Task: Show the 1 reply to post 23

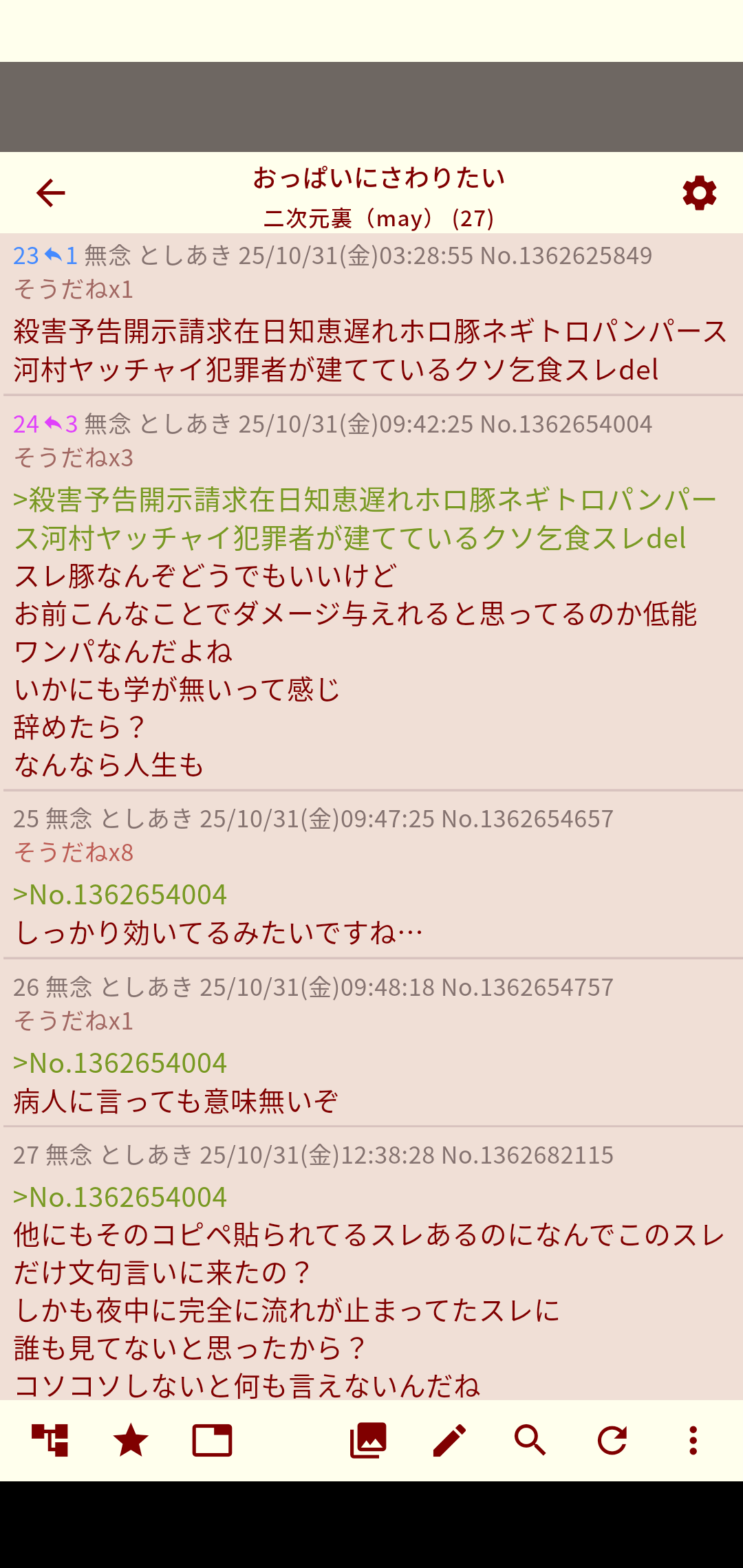Action: click(61, 256)
